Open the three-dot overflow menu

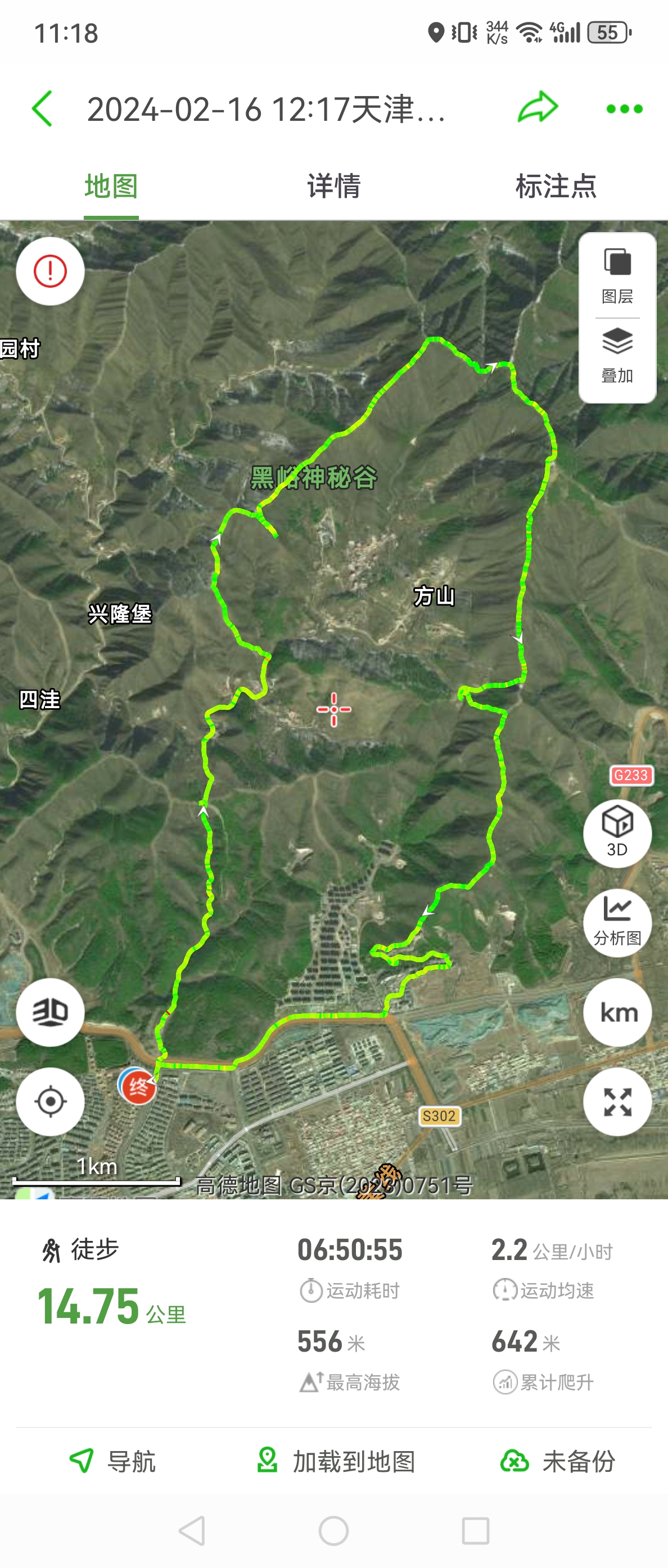(624, 109)
